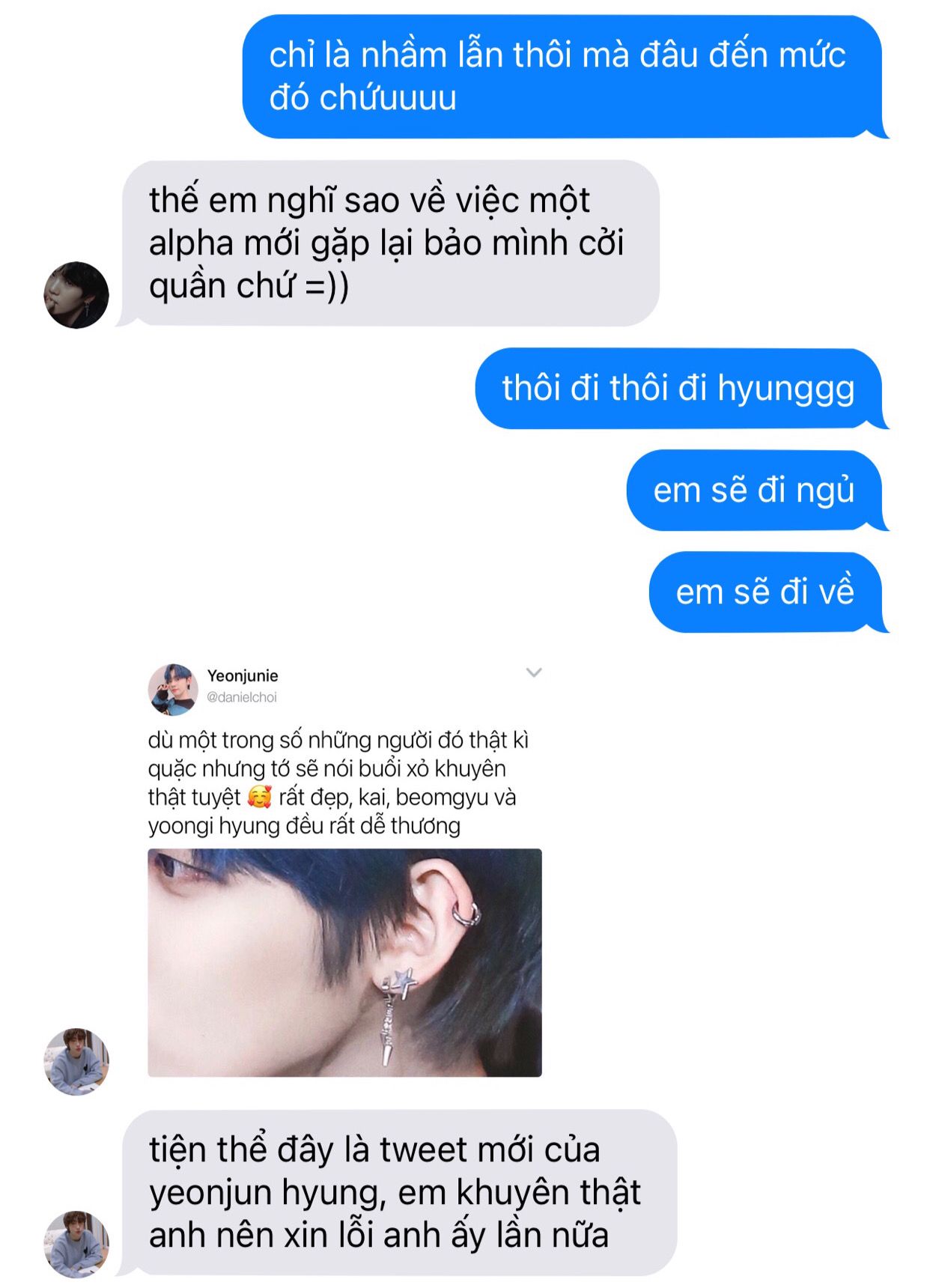Open sender avatar next to the tweet-advice message
This screenshot has width=930, height=1288.
(x=76, y=1244)
